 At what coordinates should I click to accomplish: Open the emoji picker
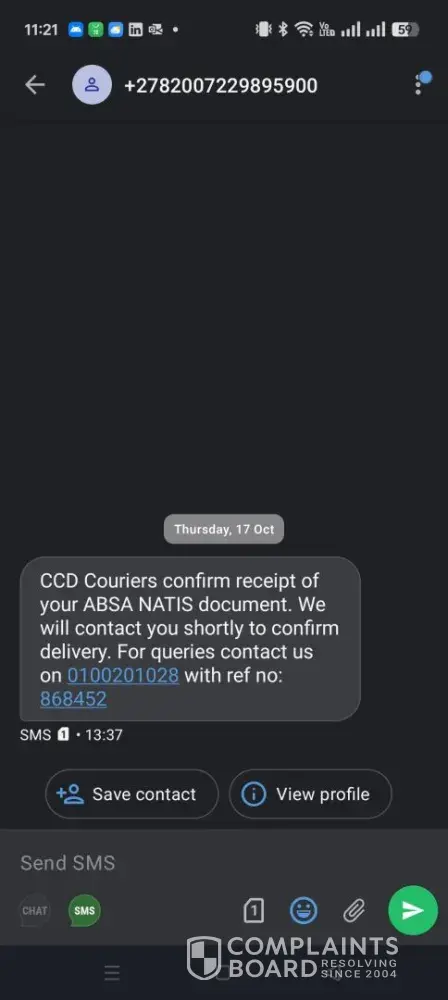pos(304,911)
